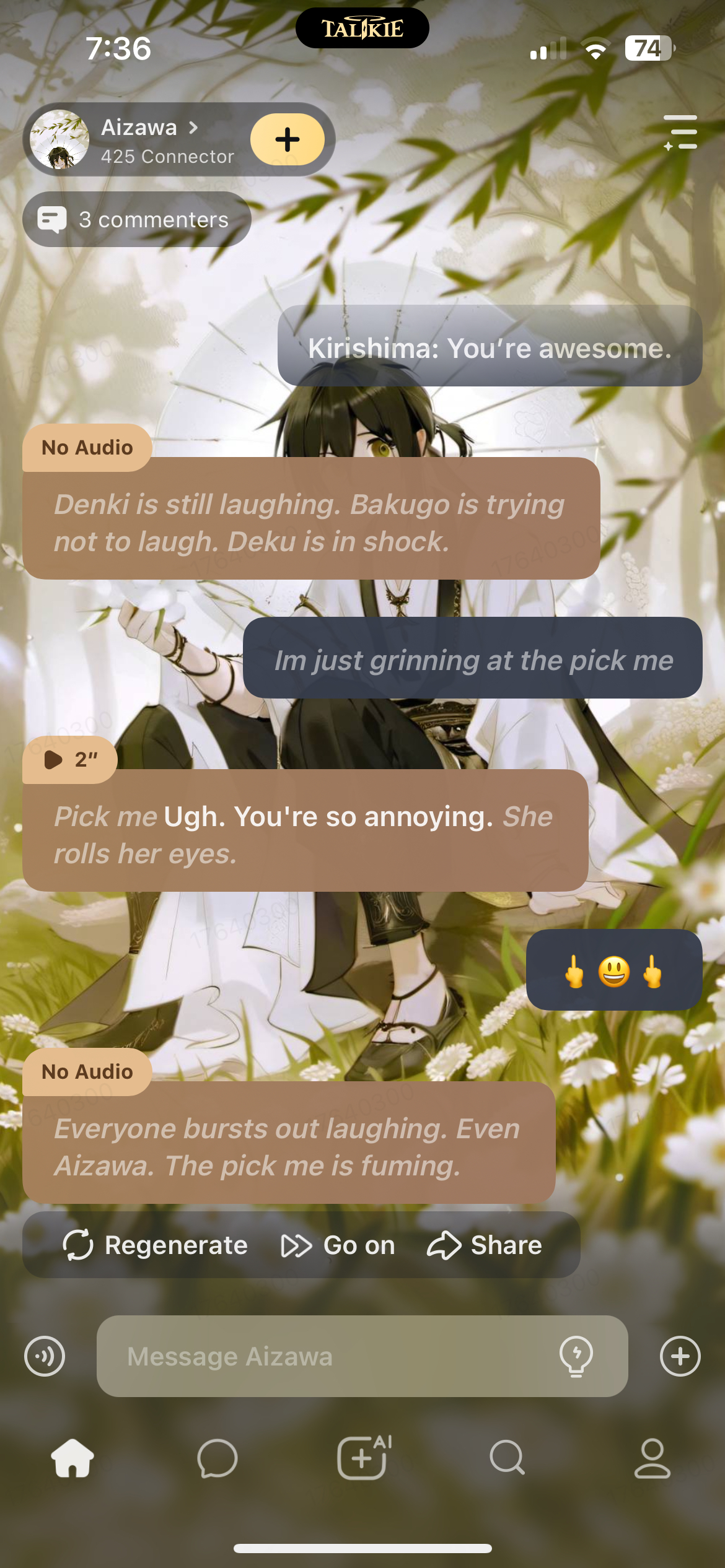
Task: View the 3 commenters
Action: [137, 220]
